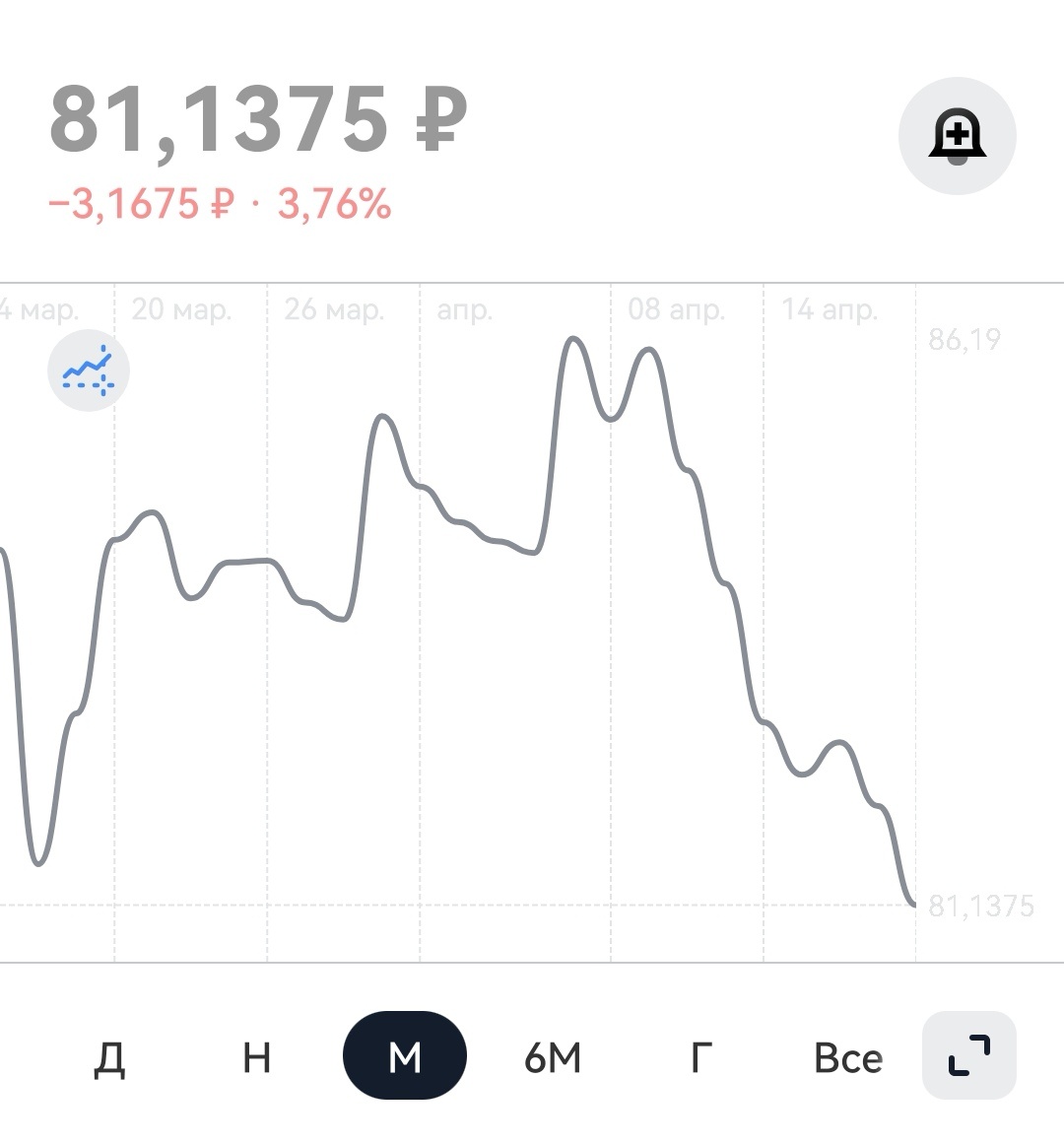Screen dimensions: 1064x1145
Task: Select the М (month) period
Action: pyautogui.click(x=404, y=1056)
